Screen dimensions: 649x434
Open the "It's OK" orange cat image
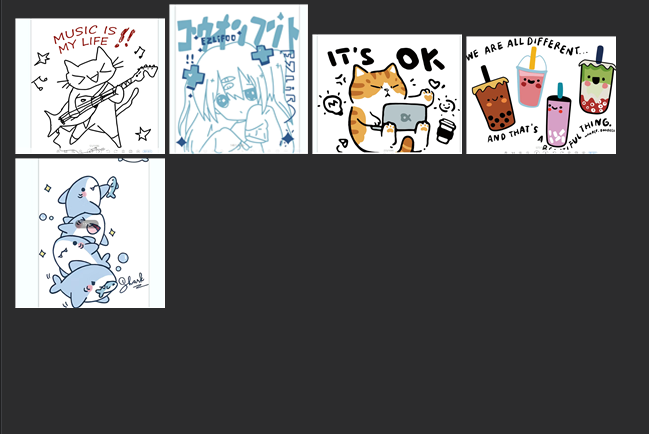click(387, 94)
